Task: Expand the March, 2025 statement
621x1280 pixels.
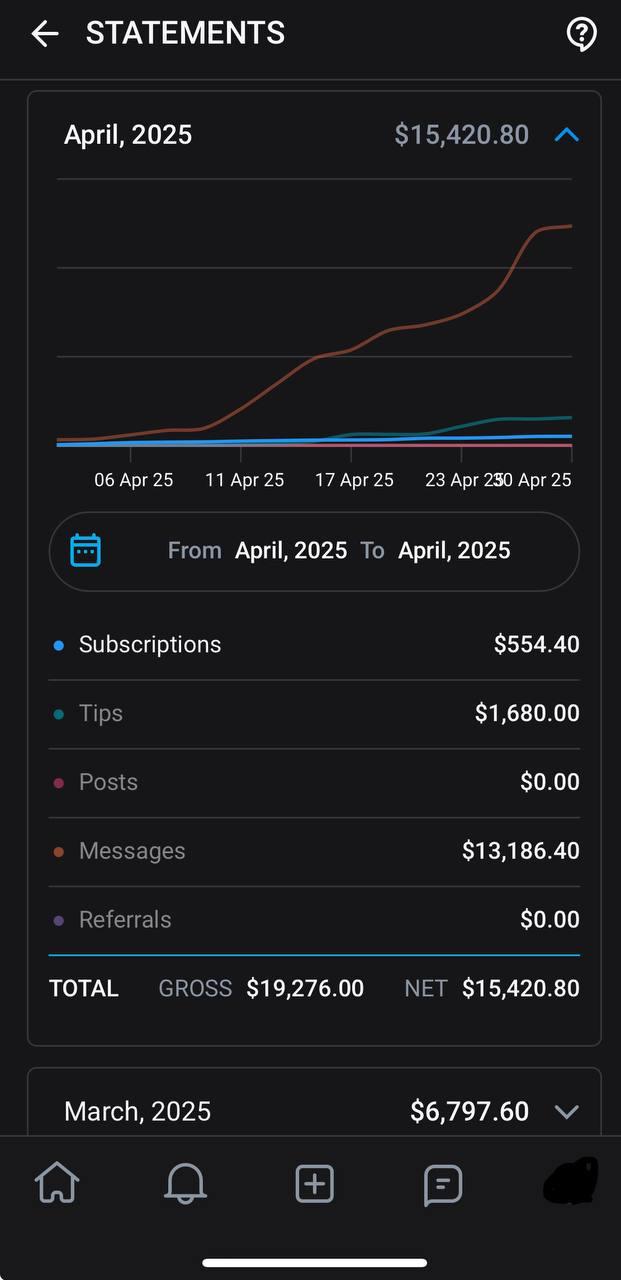Action: 566,1111
